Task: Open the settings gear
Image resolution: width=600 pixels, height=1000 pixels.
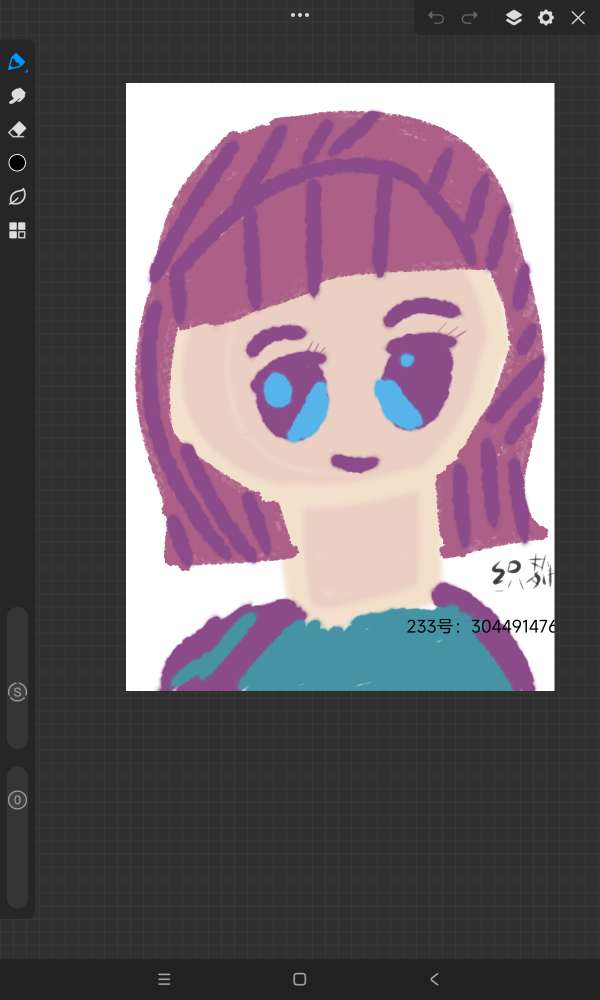Action: (x=546, y=18)
